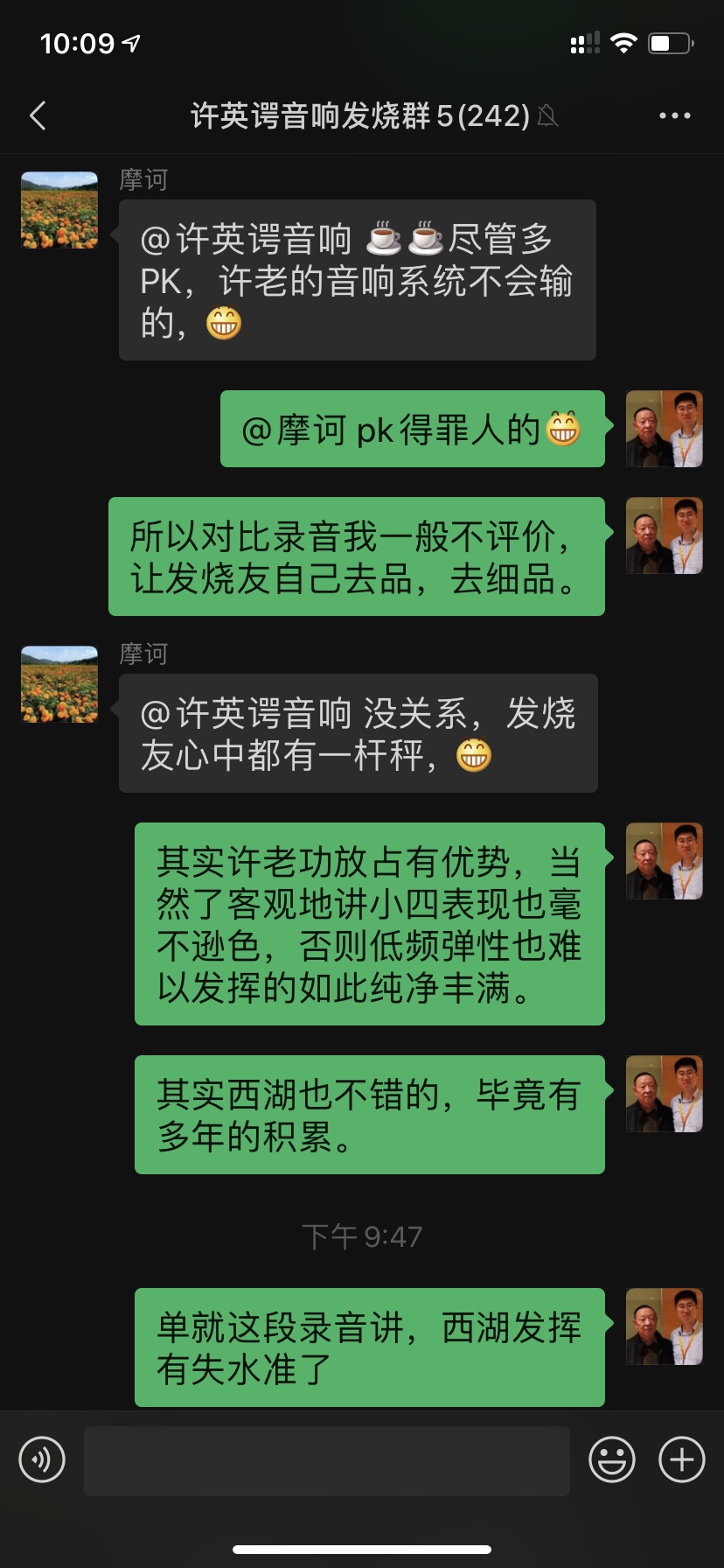Switch to voice message input

click(42, 1459)
